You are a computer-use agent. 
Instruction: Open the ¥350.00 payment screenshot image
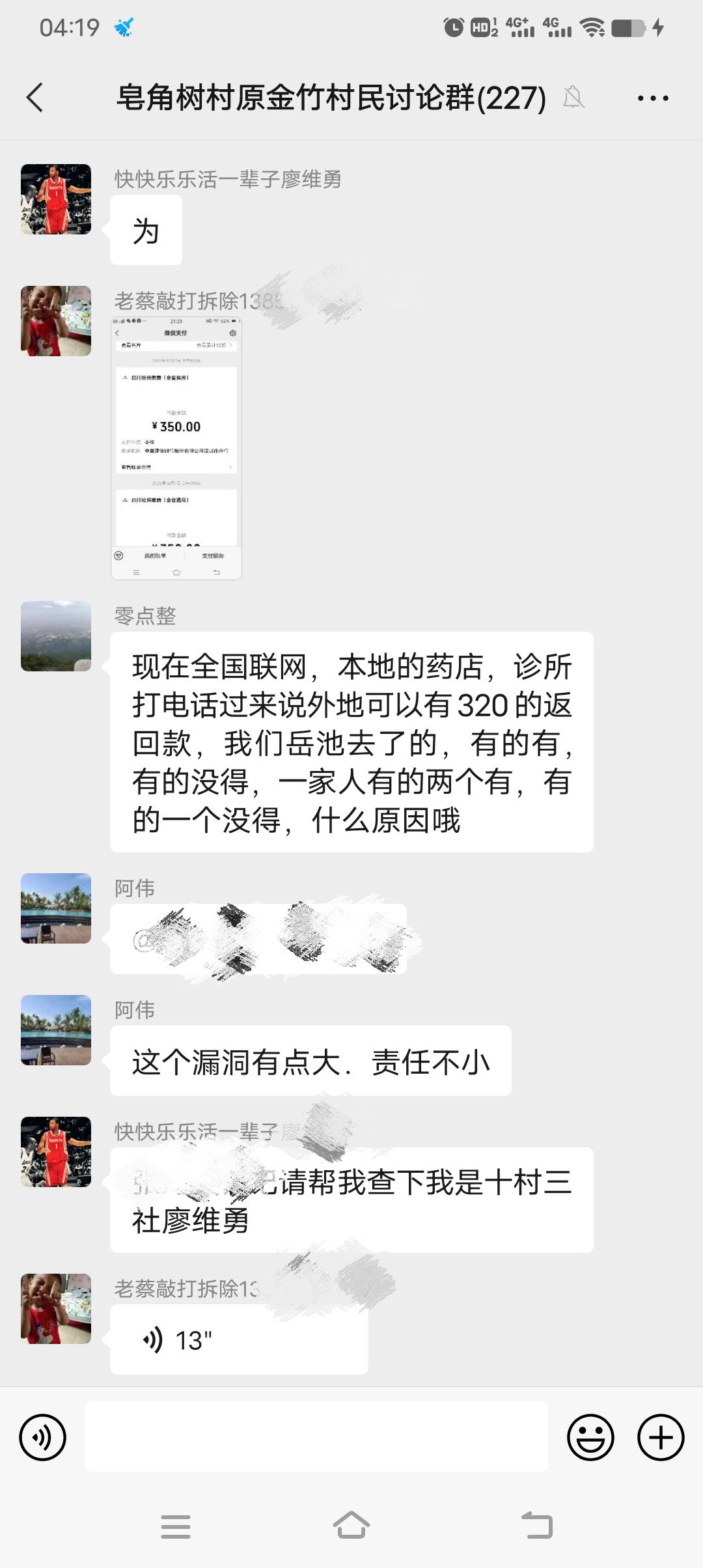tap(176, 448)
